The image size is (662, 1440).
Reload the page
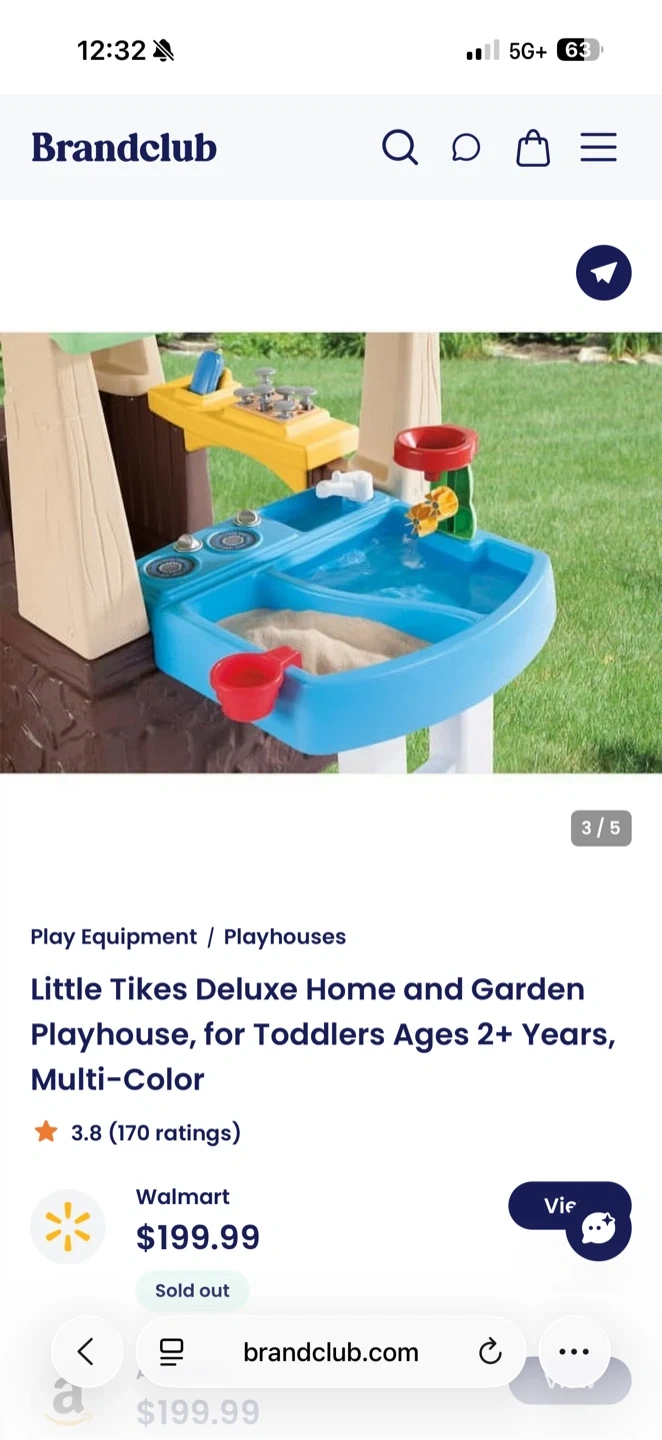[490, 1352]
